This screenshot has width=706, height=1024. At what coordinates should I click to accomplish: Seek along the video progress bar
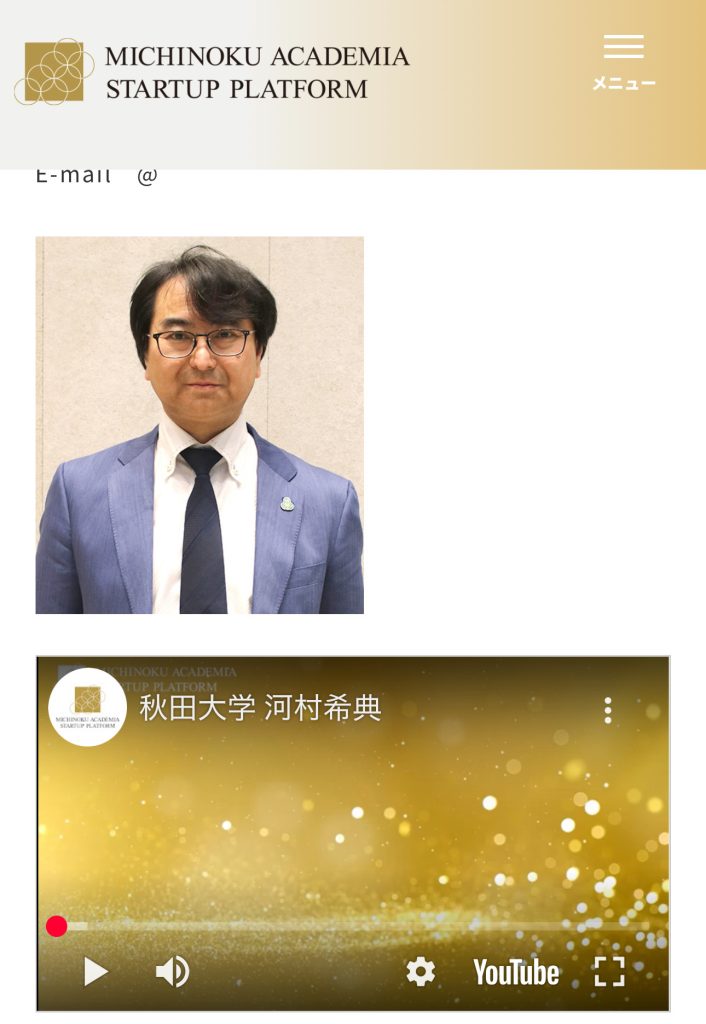point(350,927)
